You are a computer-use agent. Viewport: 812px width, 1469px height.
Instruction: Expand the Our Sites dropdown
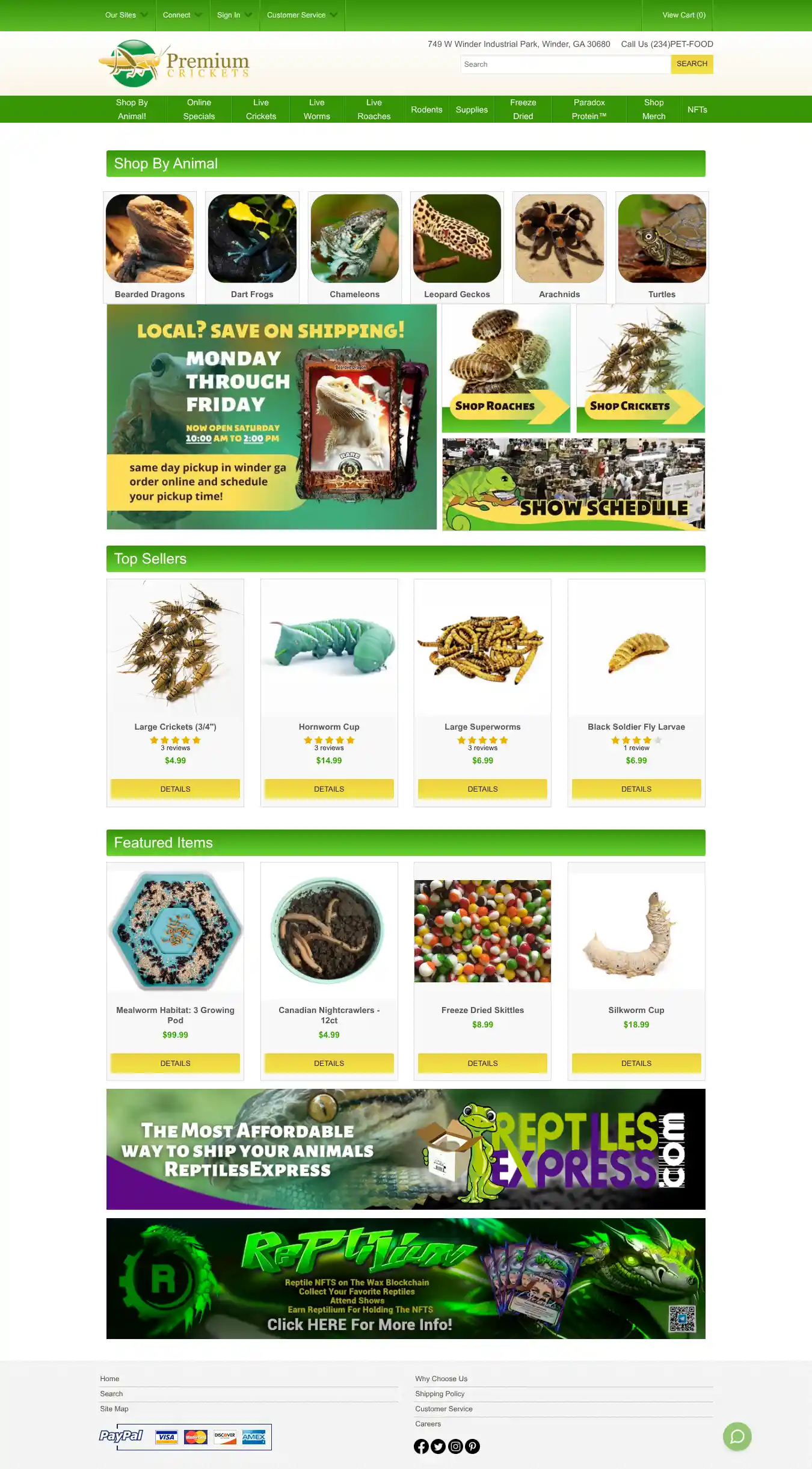point(126,15)
